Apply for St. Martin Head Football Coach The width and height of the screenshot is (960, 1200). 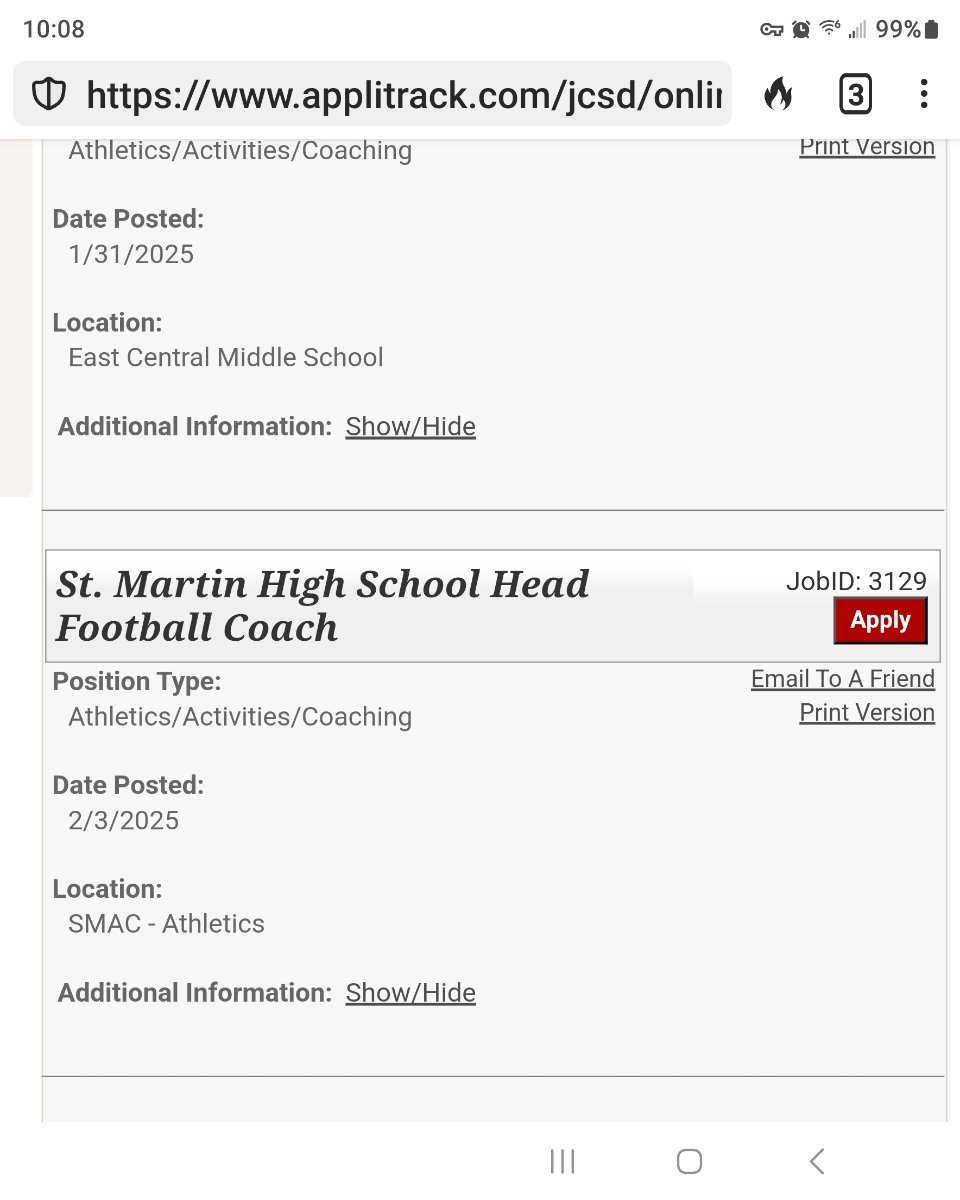880,620
